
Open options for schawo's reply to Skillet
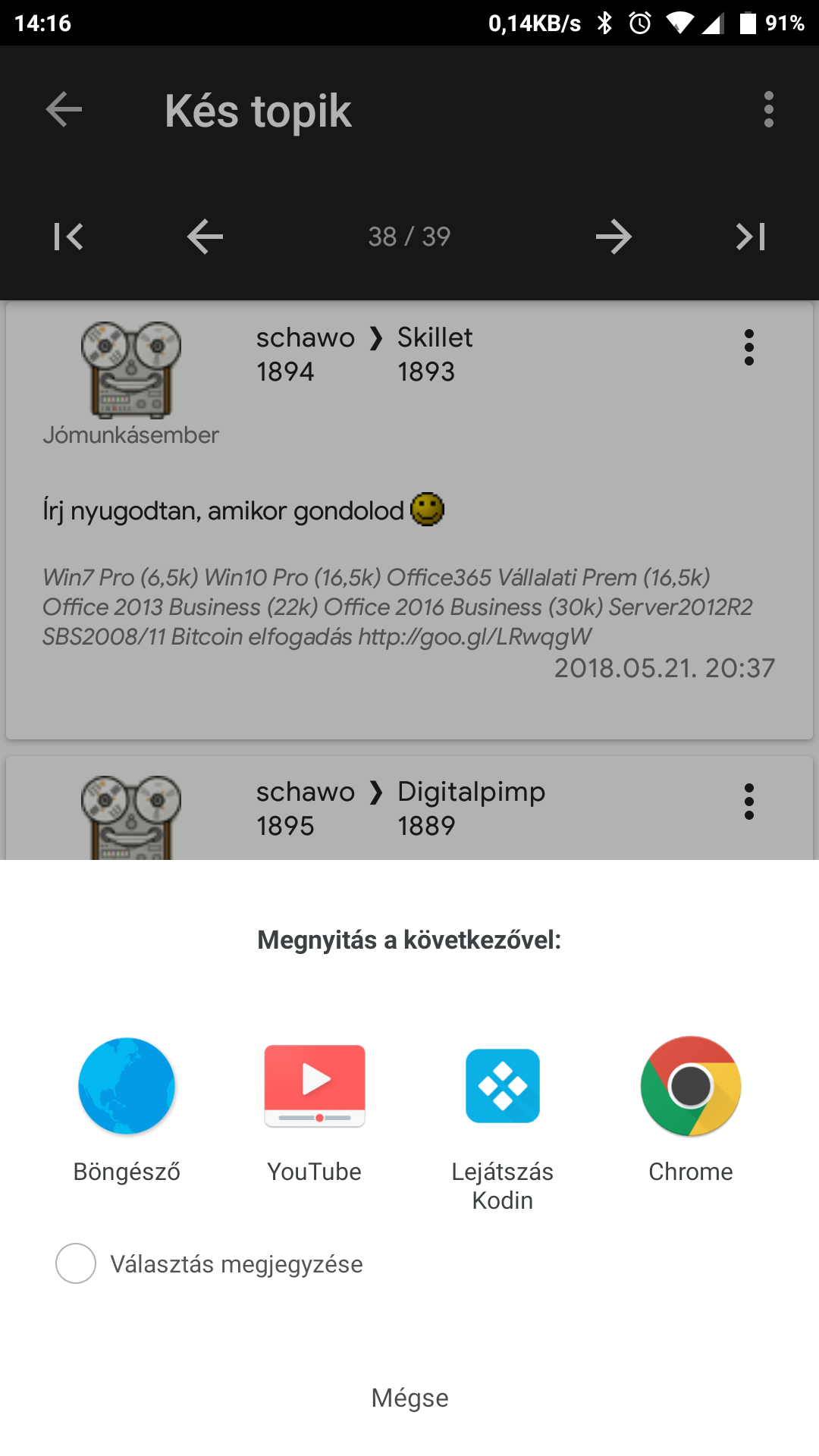click(x=748, y=347)
